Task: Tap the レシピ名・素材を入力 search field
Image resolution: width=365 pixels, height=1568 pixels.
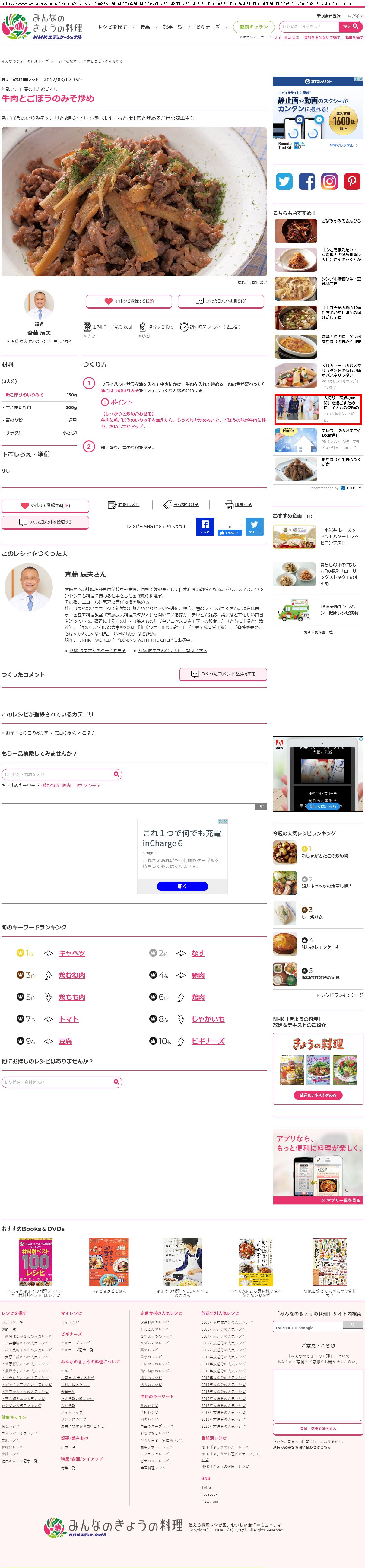Action: (x=58, y=774)
